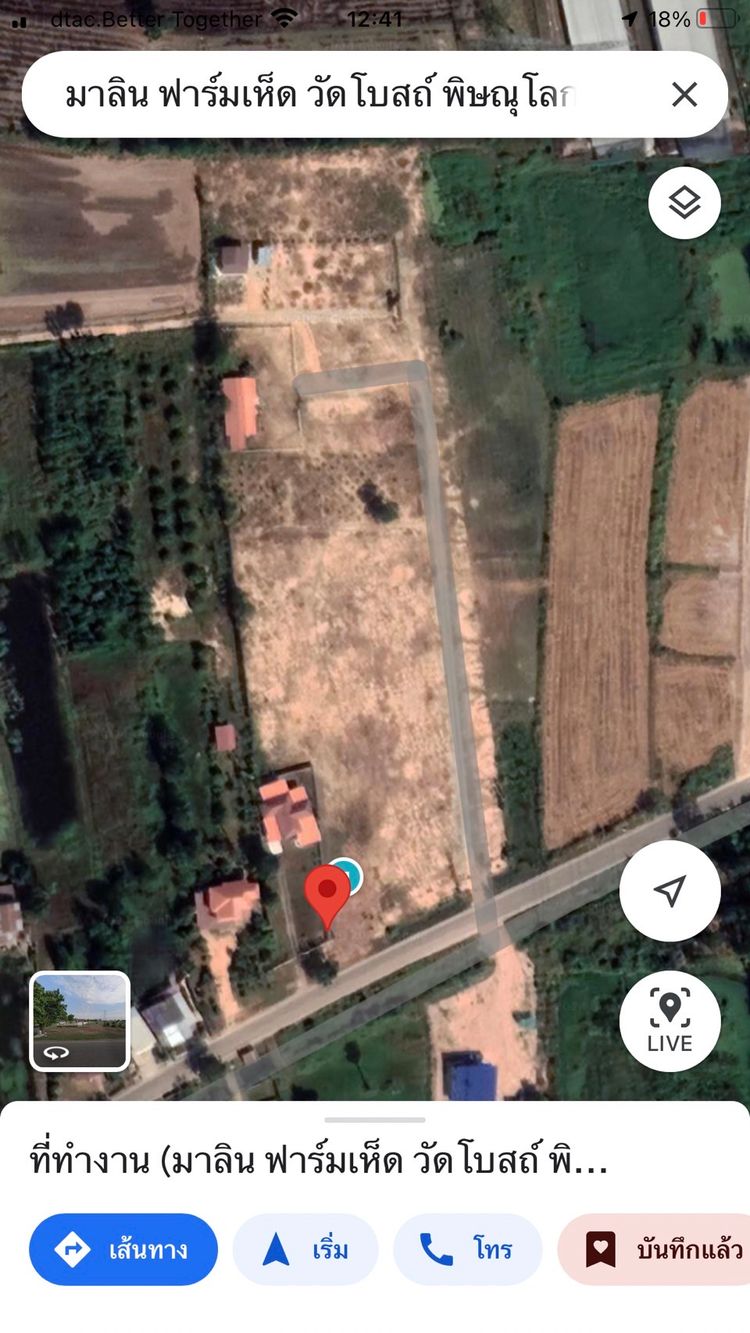Tap the บันทึกแล้ว saved button
This screenshot has width=750, height=1333.
(654, 1249)
